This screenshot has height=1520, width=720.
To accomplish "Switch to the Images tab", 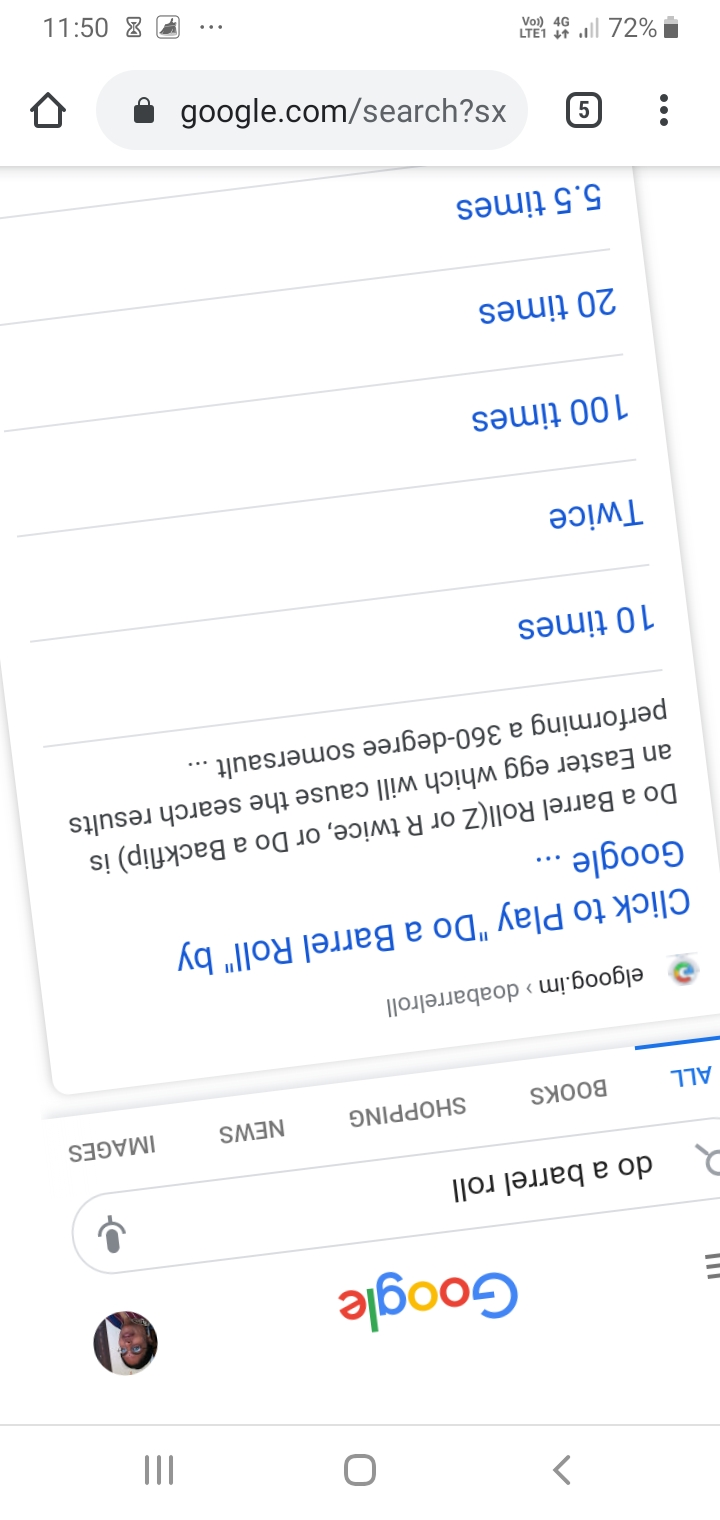I will (x=112, y=1148).
